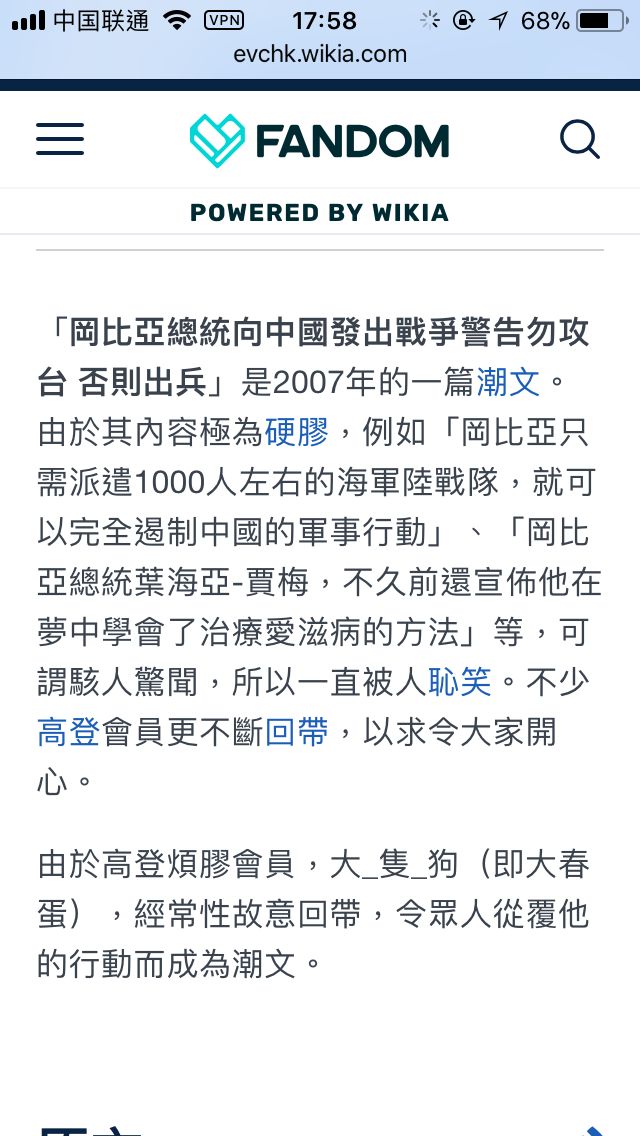Visit the 高登 link
The width and height of the screenshot is (640, 1136).
[68, 732]
